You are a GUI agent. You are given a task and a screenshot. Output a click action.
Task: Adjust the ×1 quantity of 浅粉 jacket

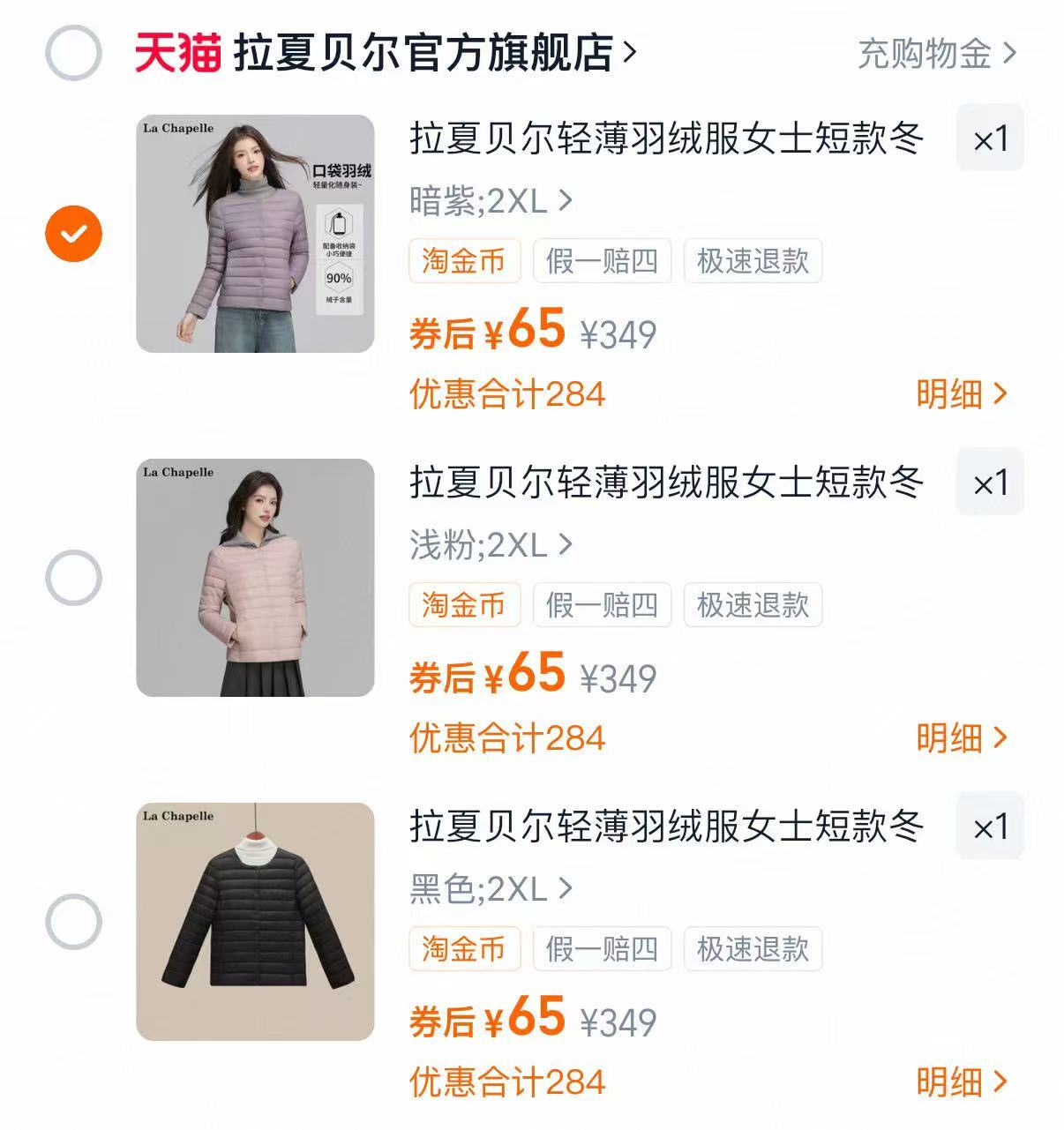point(990,483)
